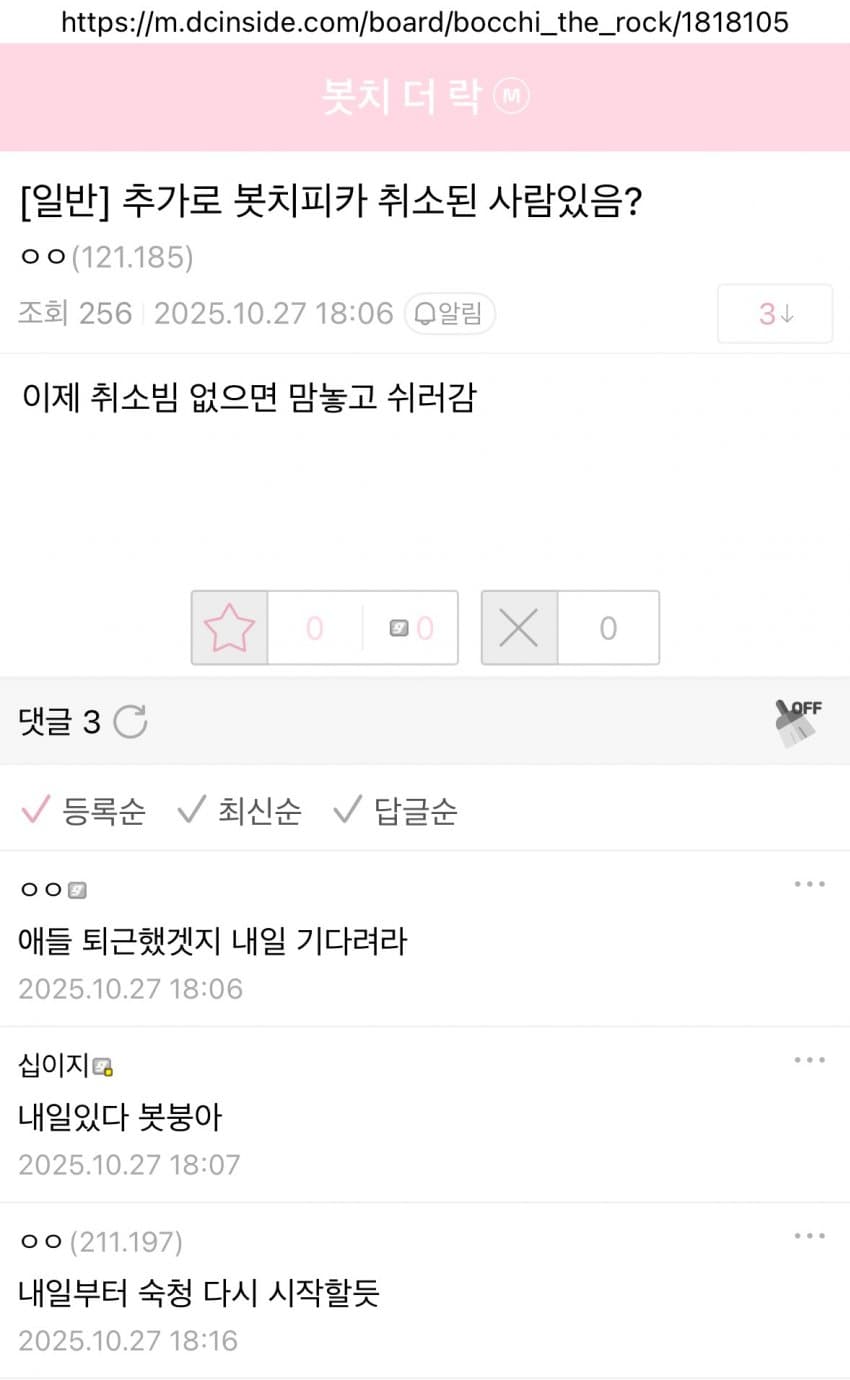Image resolution: width=850 pixels, height=1380 pixels.
Task: Sort comments by 답글순
Action: (x=396, y=811)
